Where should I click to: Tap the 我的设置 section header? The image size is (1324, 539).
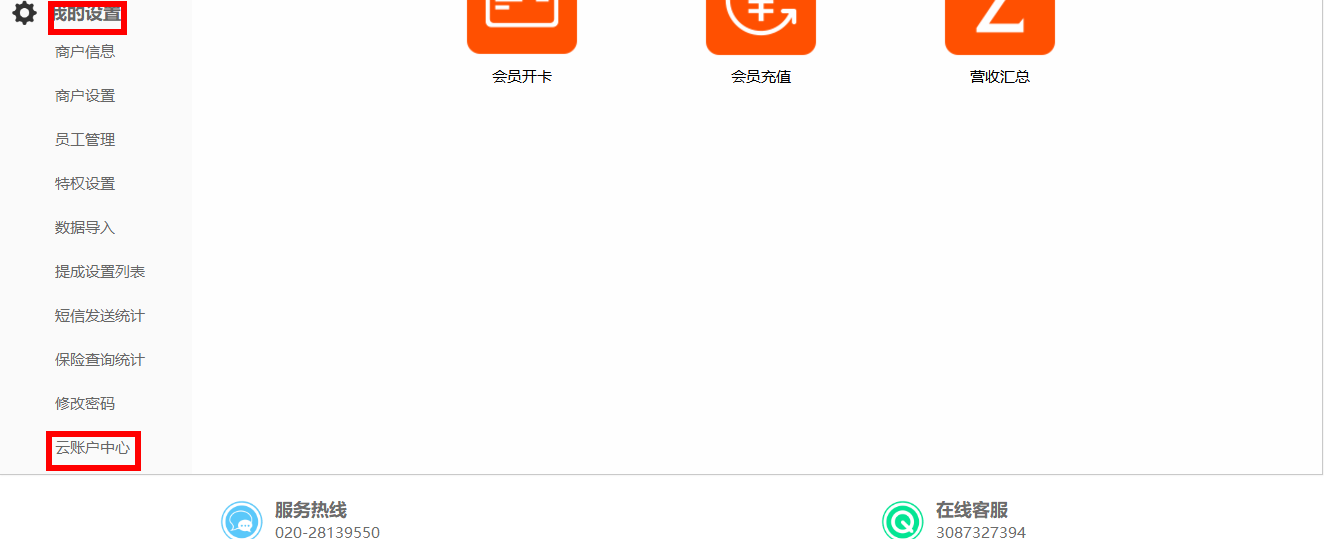pos(88,15)
